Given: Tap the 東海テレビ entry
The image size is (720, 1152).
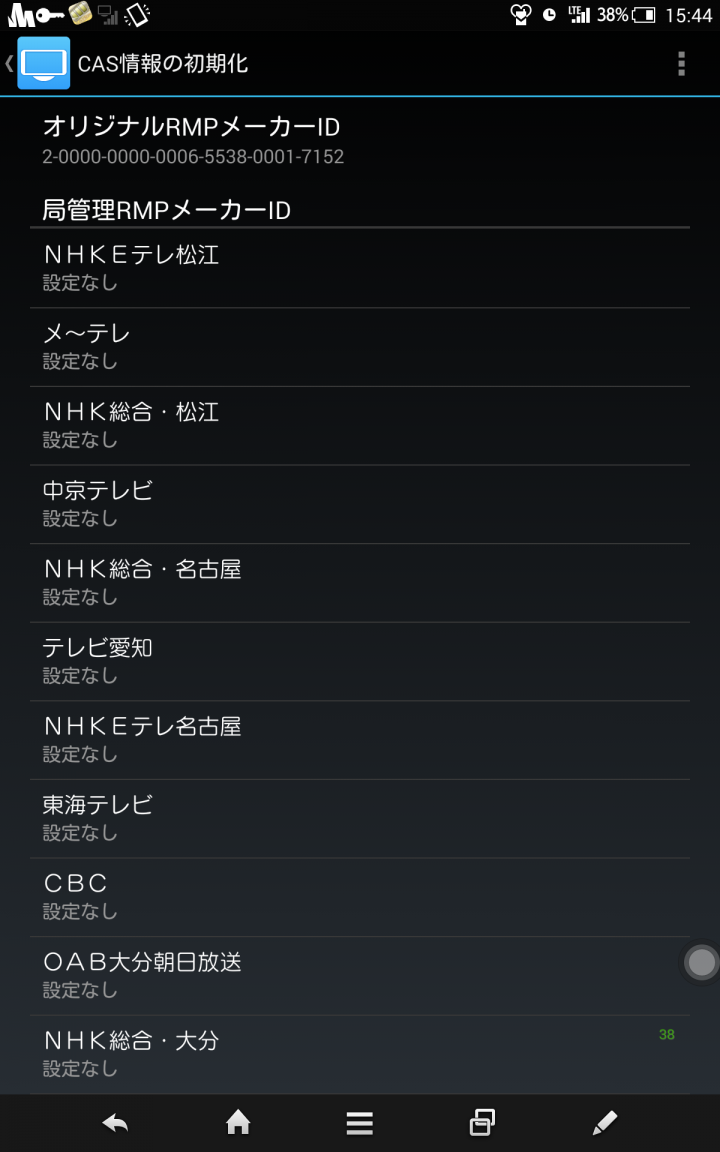Looking at the screenshot, I should tap(360, 818).
